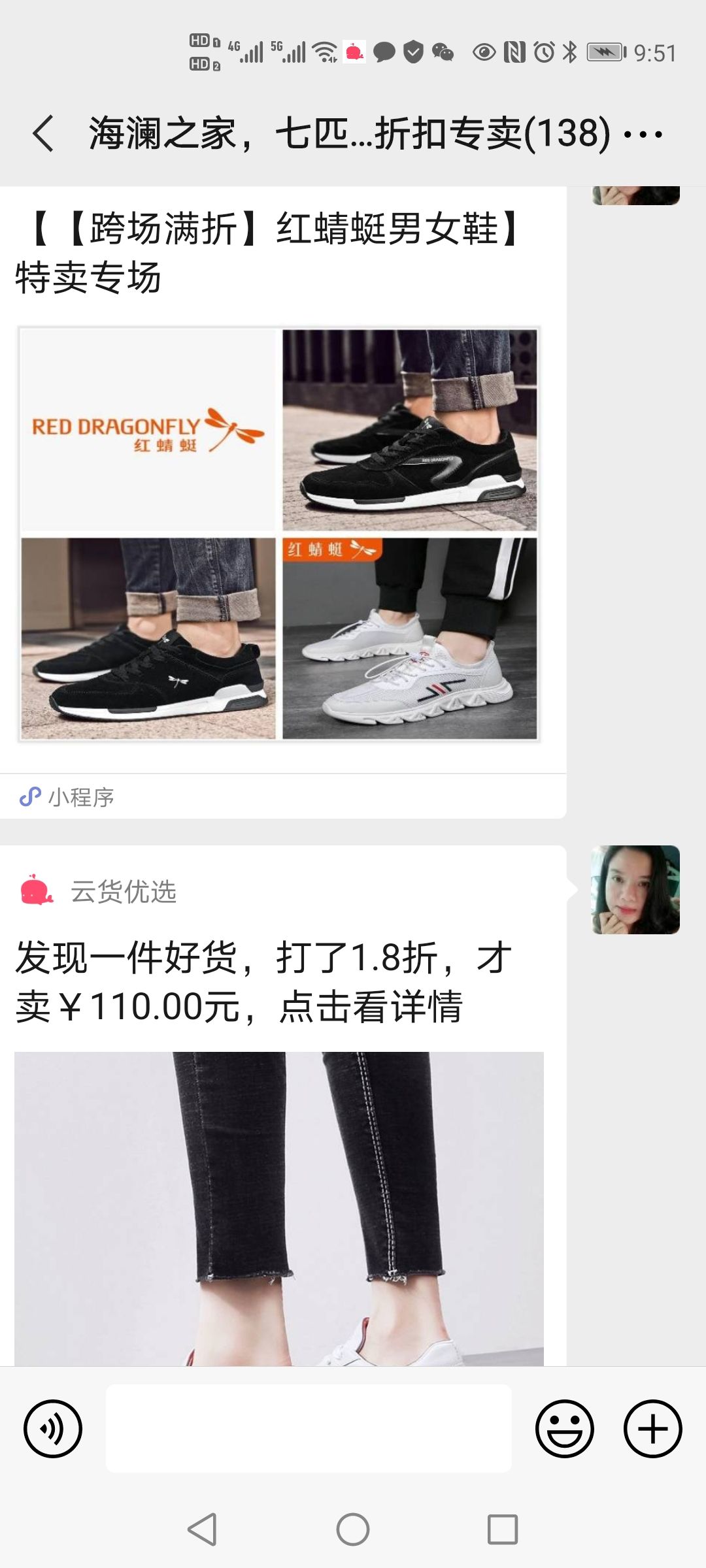Open the plus attachments menu
Image resolution: width=706 pixels, height=1568 pixels.
coord(652,1428)
